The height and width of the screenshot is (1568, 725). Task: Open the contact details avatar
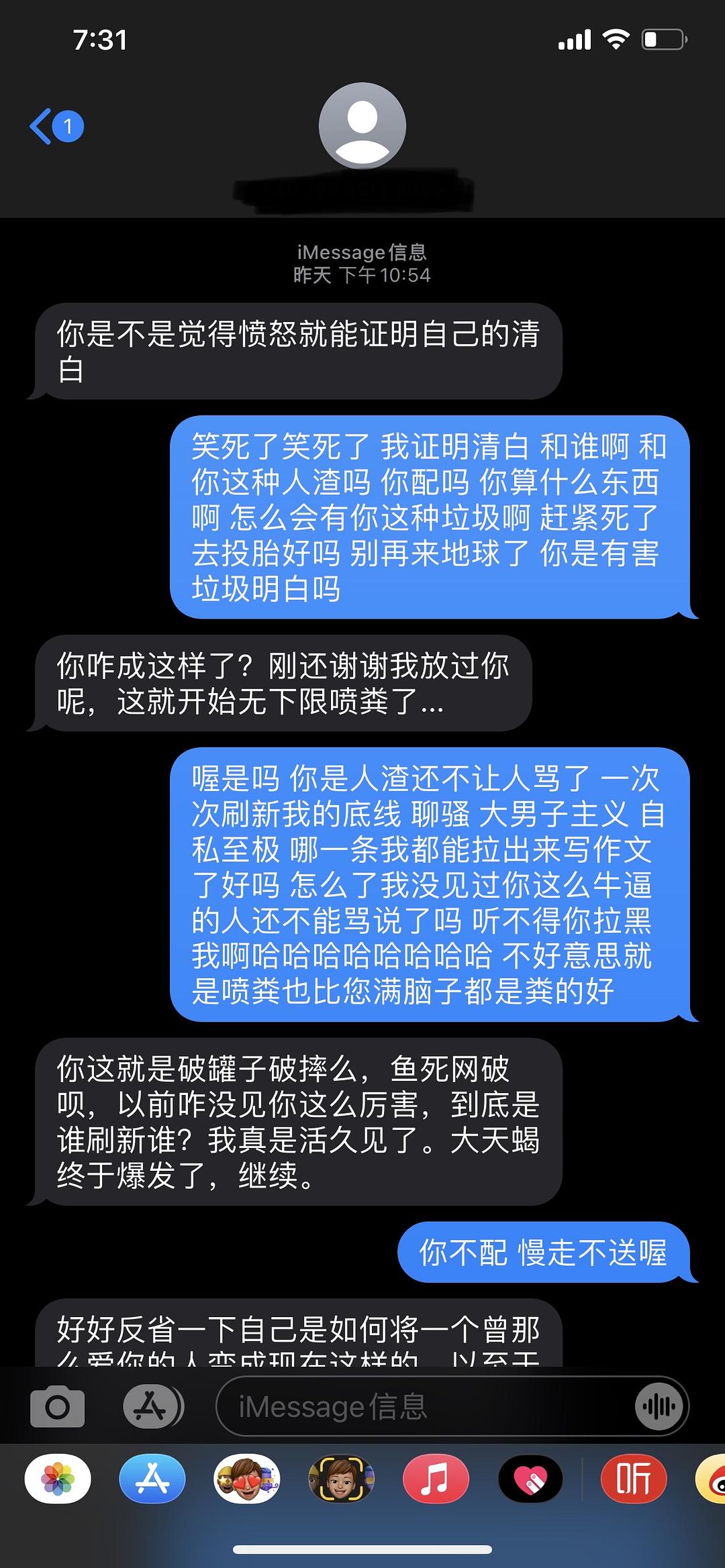point(362,126)
